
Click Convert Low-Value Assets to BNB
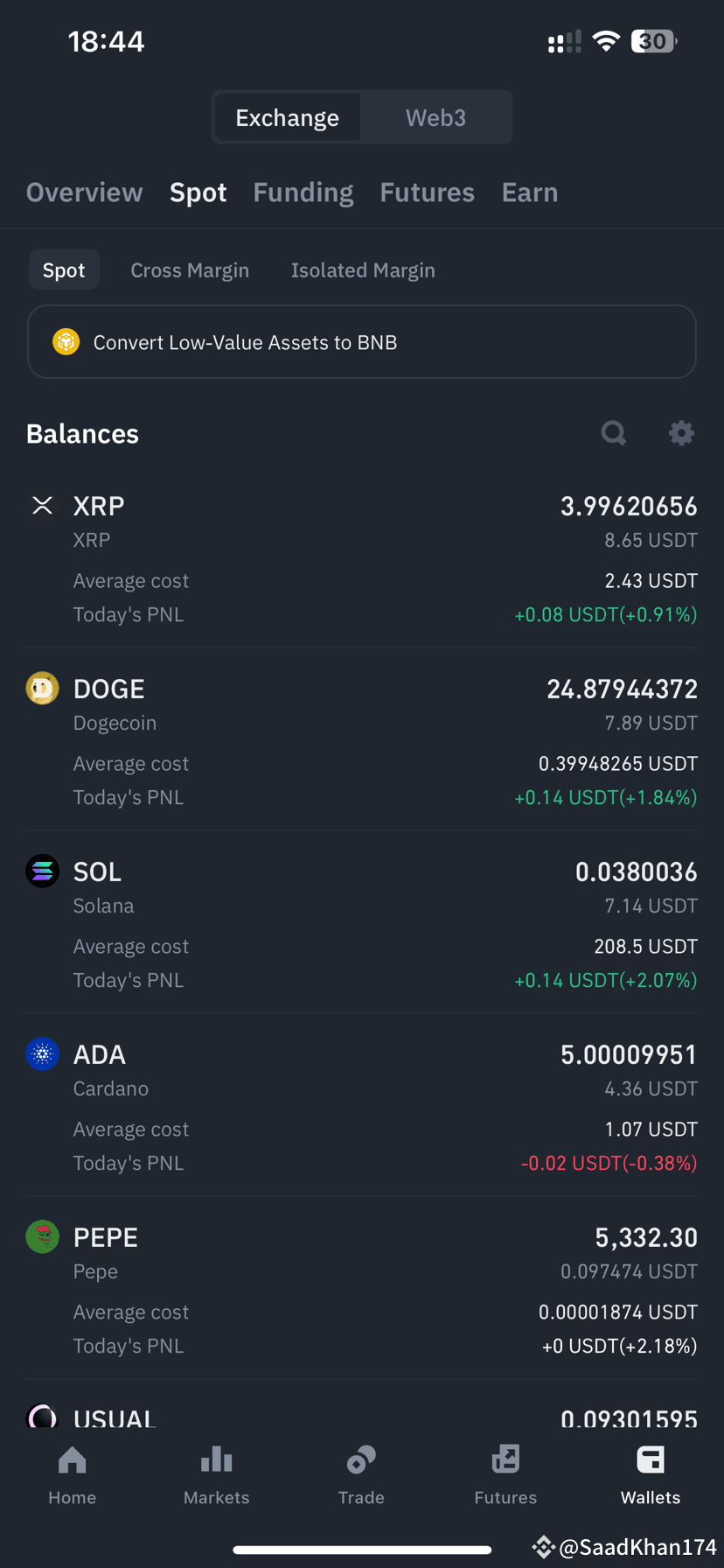coord(361,341)
